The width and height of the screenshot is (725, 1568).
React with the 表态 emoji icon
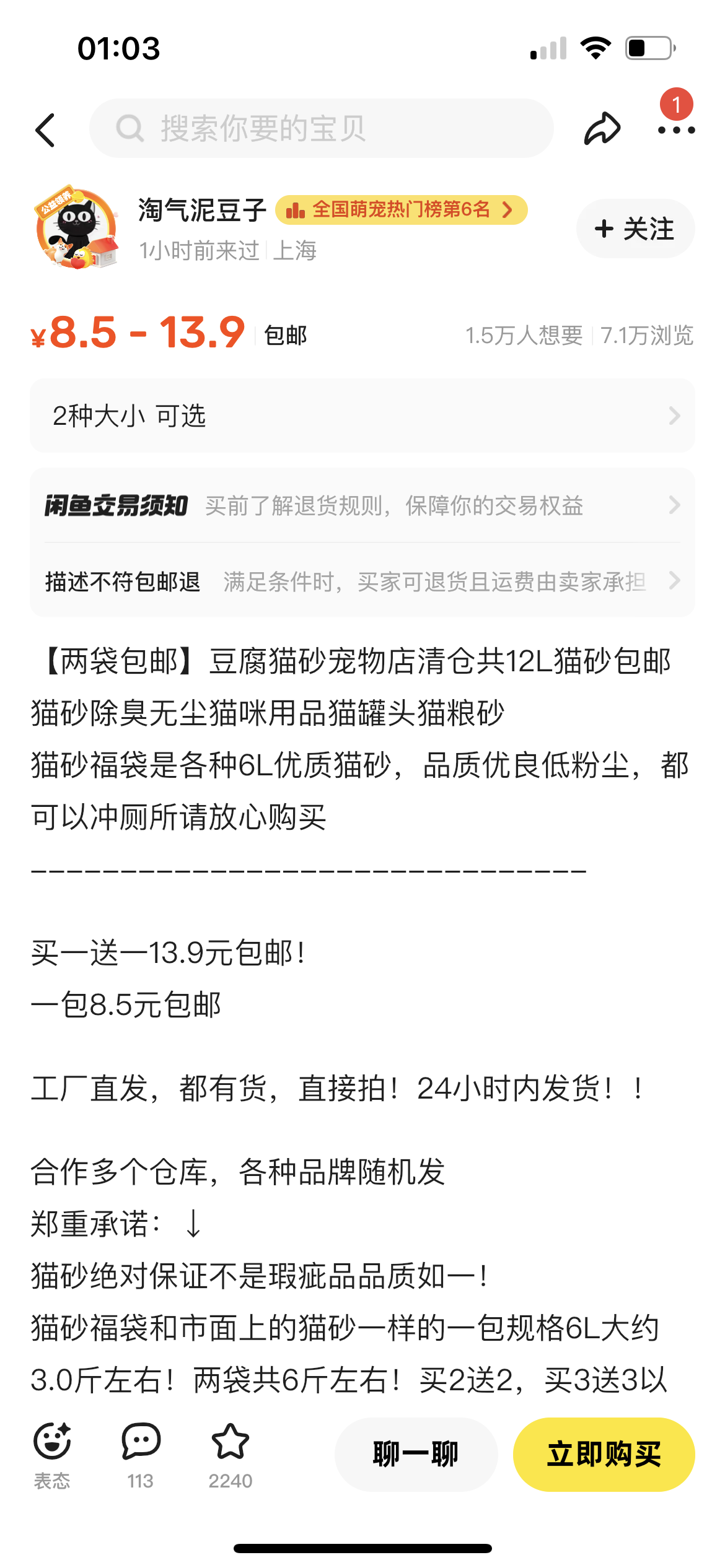52,1453
